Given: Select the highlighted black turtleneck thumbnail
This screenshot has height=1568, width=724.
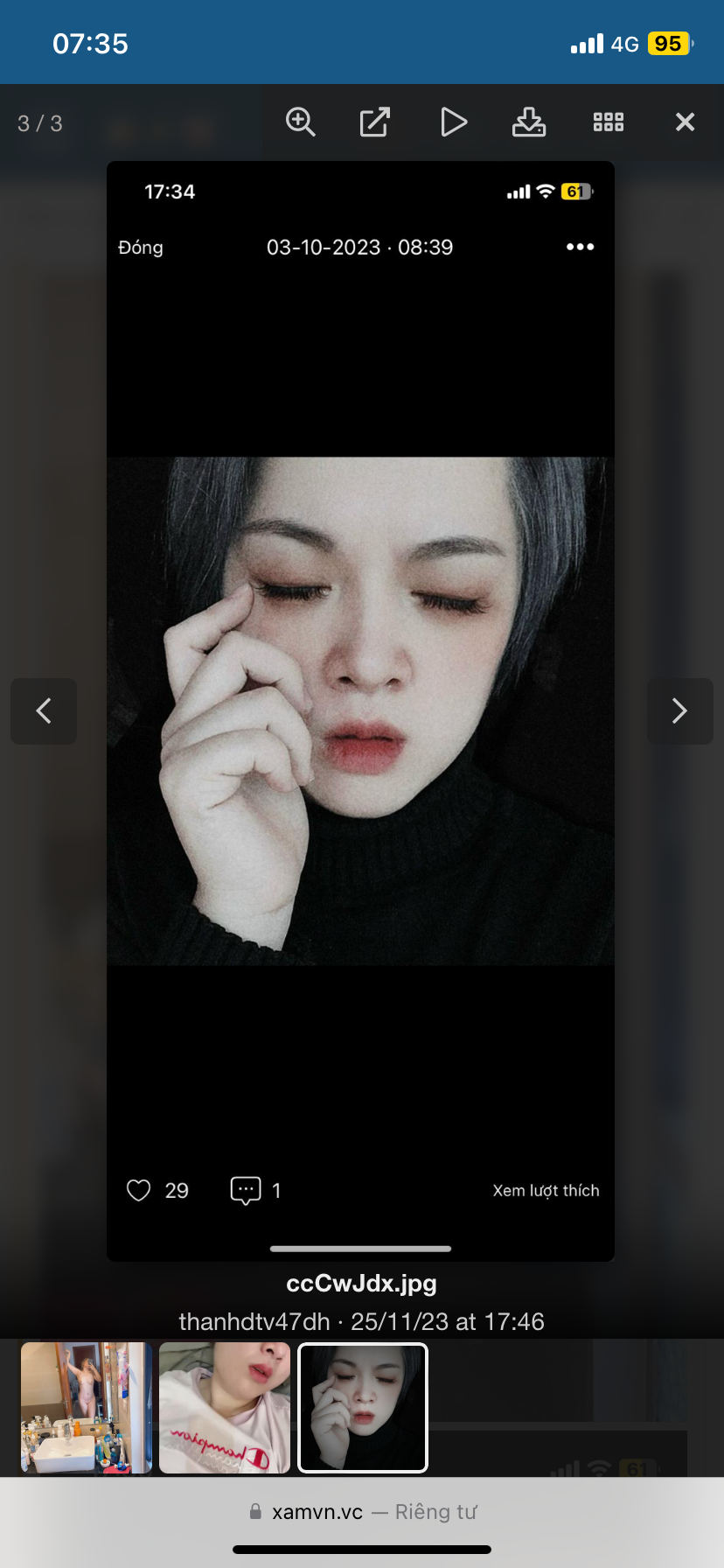Looking at the screenshot, I should (x=363, y=1408).
